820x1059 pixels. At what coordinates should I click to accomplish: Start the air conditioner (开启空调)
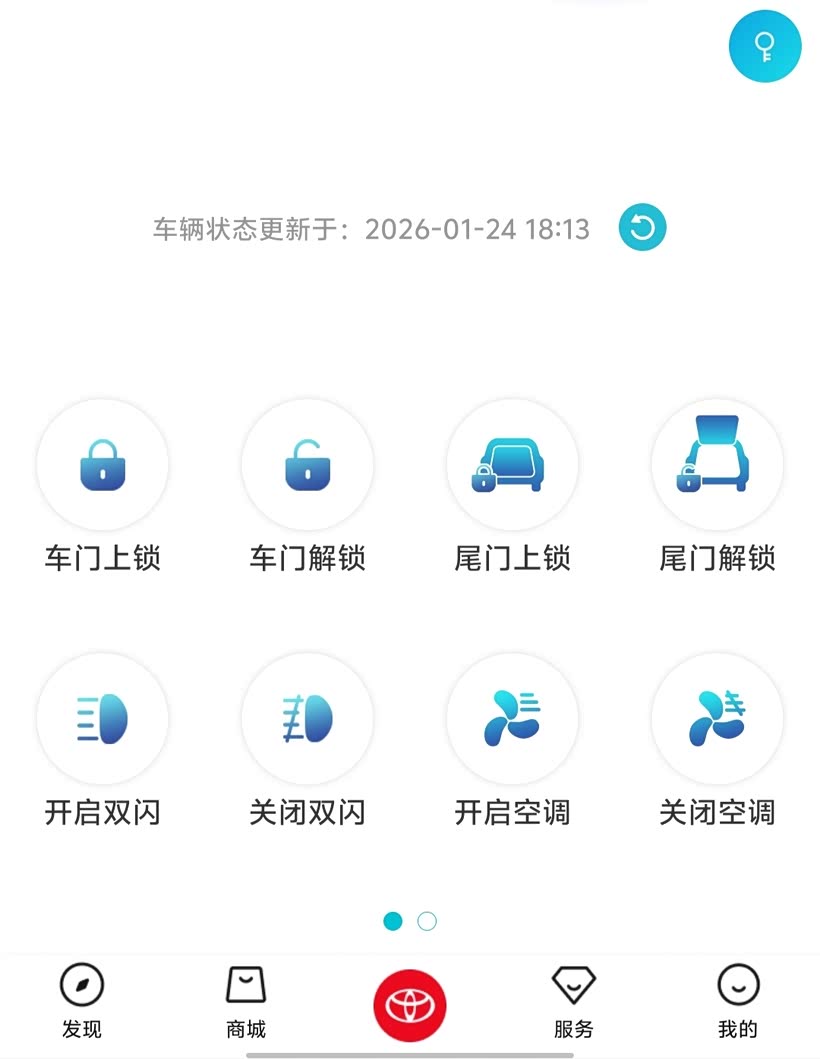tap(512, 719)
